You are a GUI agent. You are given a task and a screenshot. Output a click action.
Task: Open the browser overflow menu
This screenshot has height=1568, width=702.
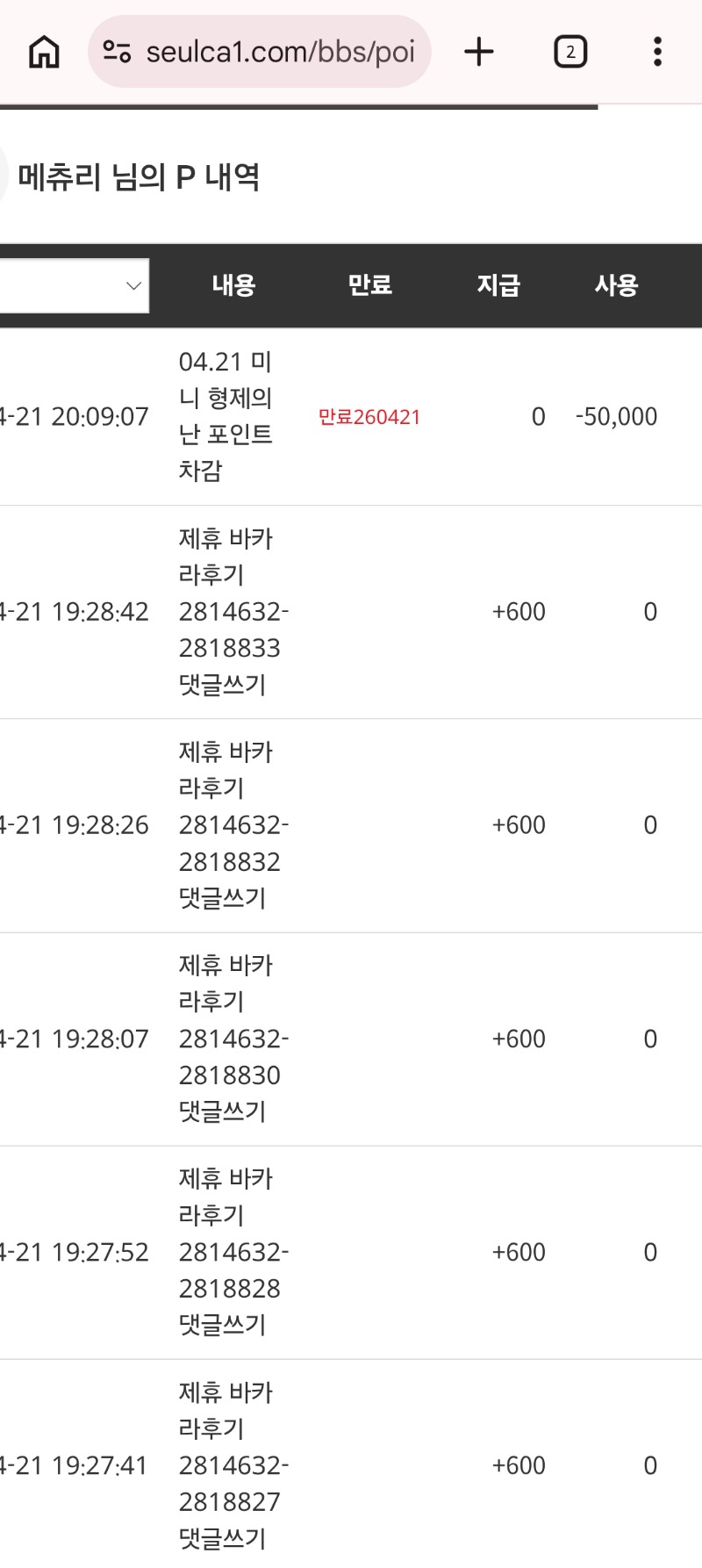657,52
